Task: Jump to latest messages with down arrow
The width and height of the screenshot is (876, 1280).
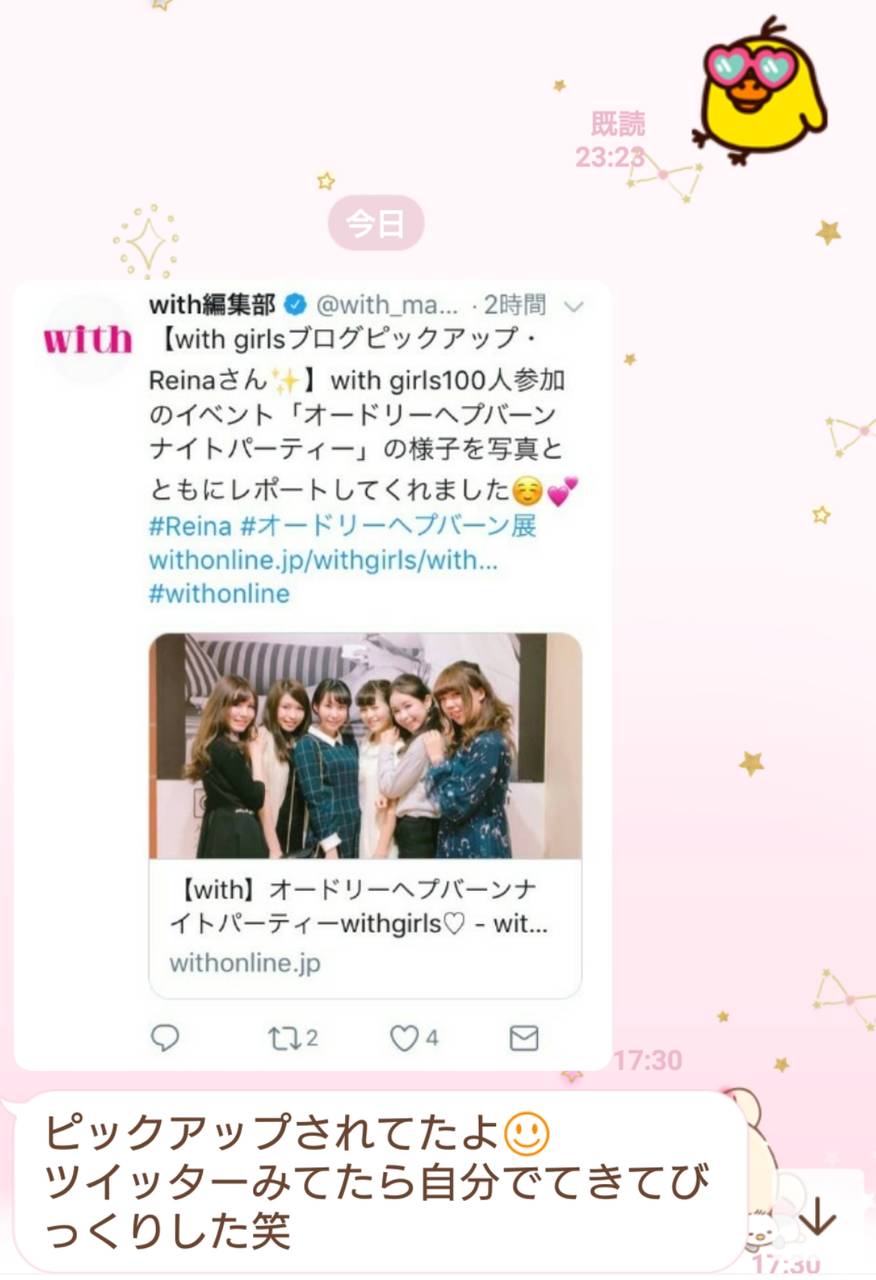Action: point(818,1216)
